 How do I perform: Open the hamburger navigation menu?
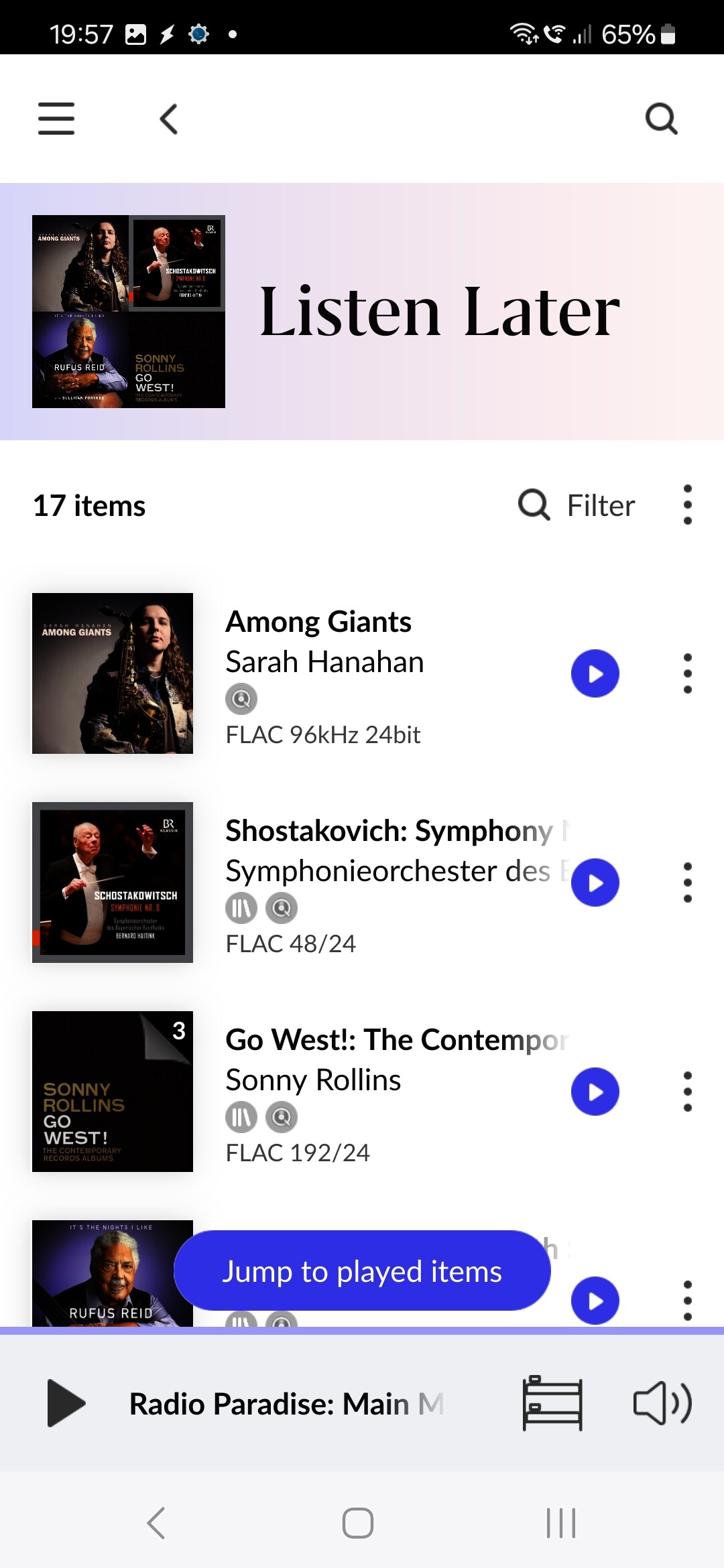[x=56, y=119]
